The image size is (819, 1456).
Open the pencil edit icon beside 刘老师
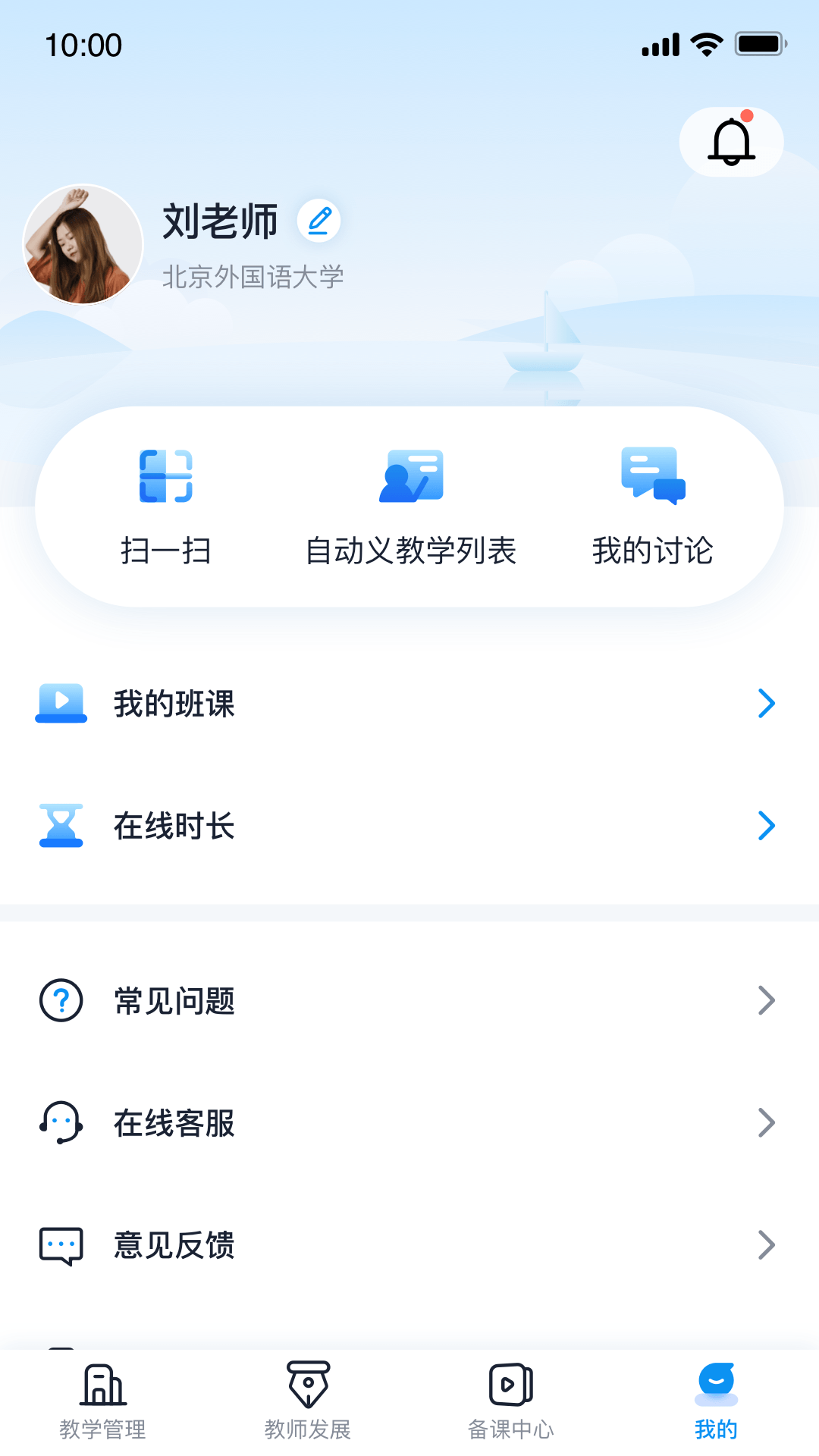(319, 221)
